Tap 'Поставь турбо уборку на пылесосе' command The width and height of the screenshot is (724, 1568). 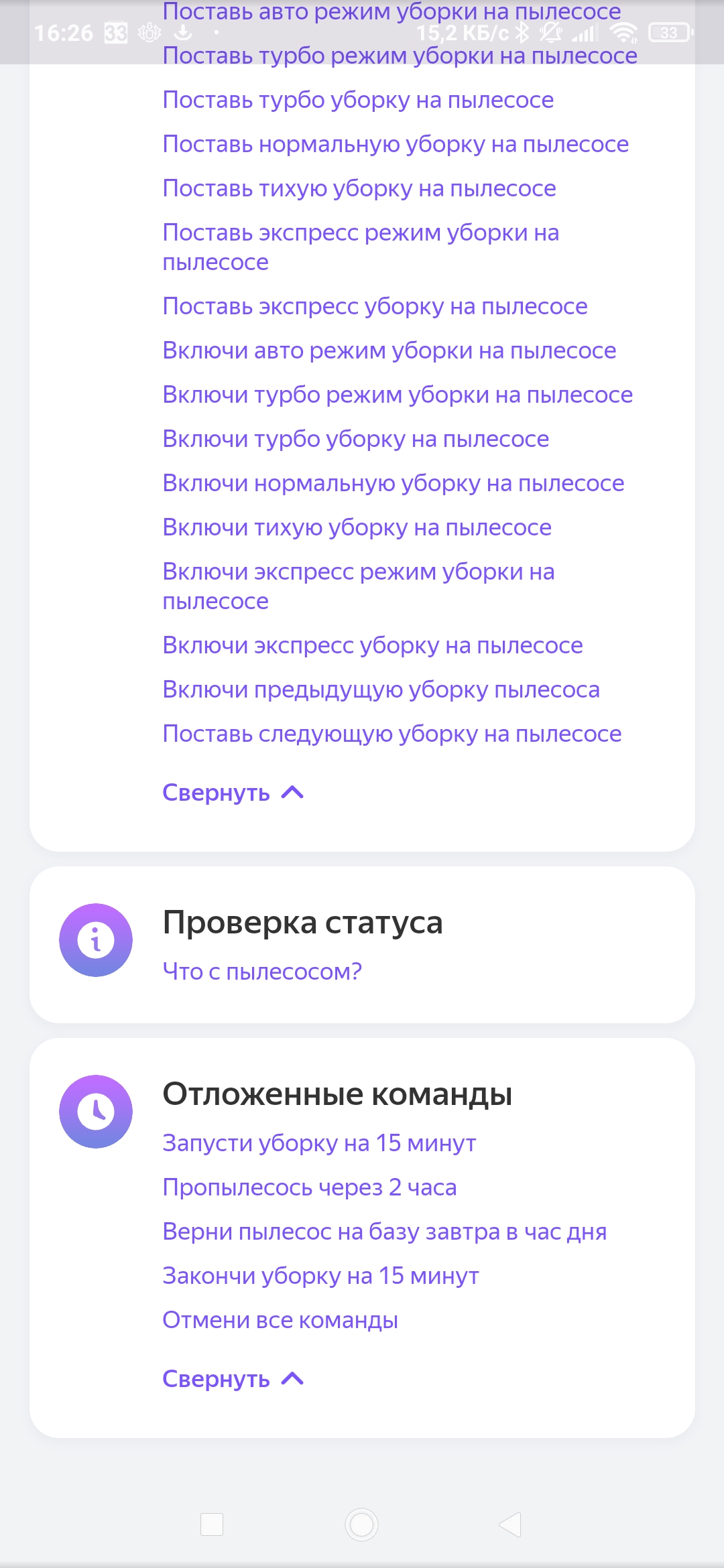358,101
